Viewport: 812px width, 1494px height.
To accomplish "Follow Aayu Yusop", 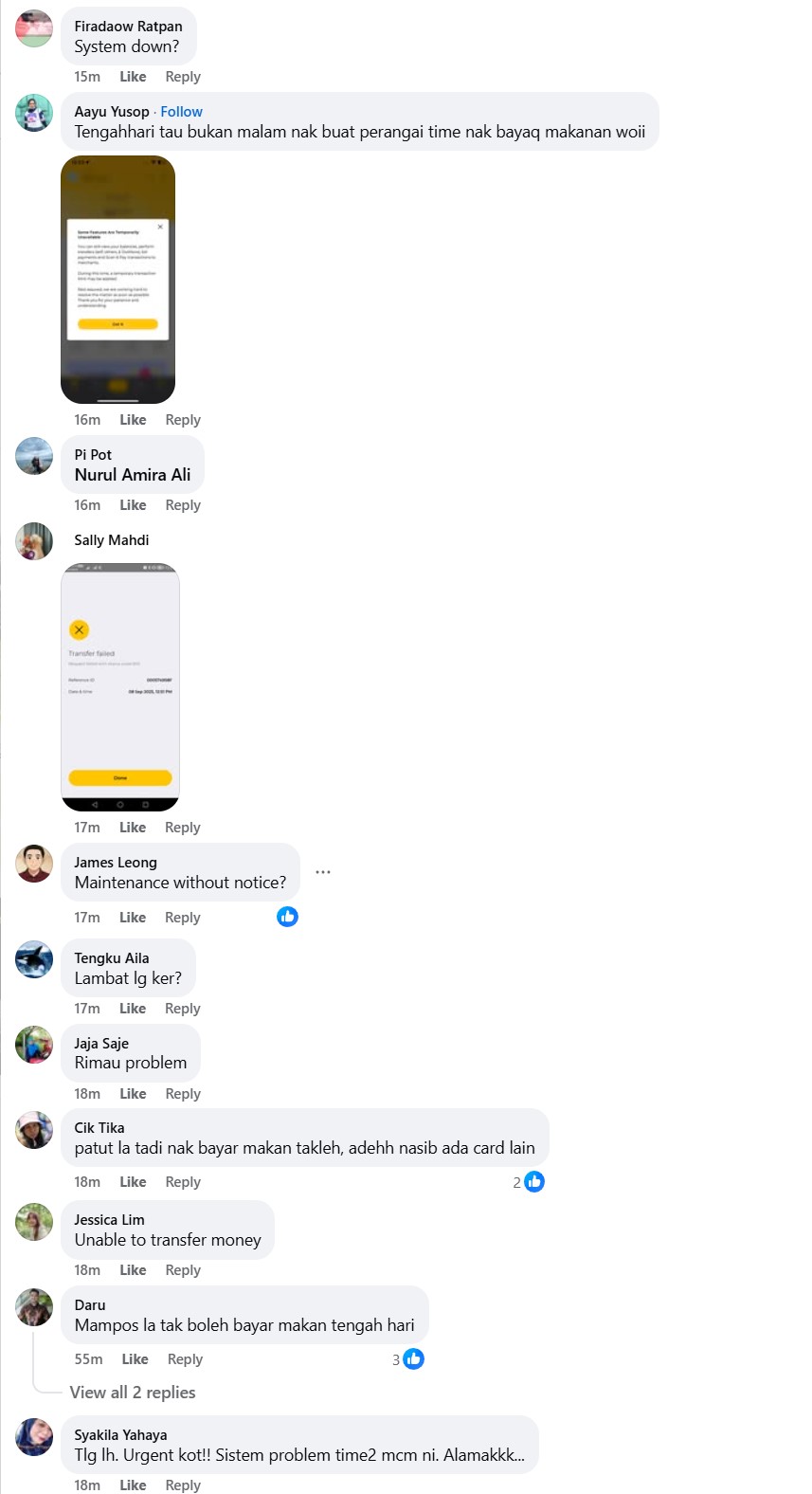I will 181,112.
